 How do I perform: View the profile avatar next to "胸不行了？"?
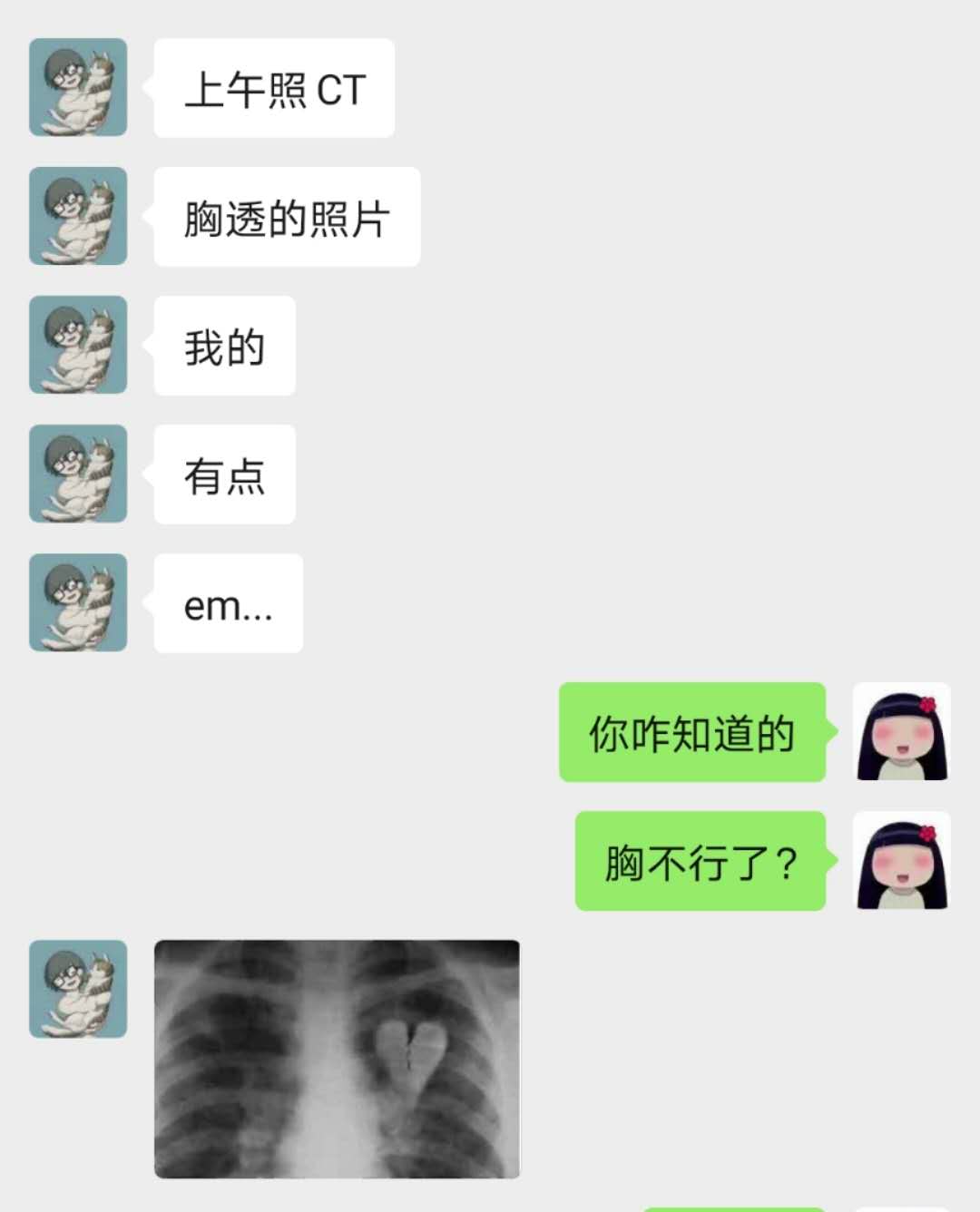[902, 860]
